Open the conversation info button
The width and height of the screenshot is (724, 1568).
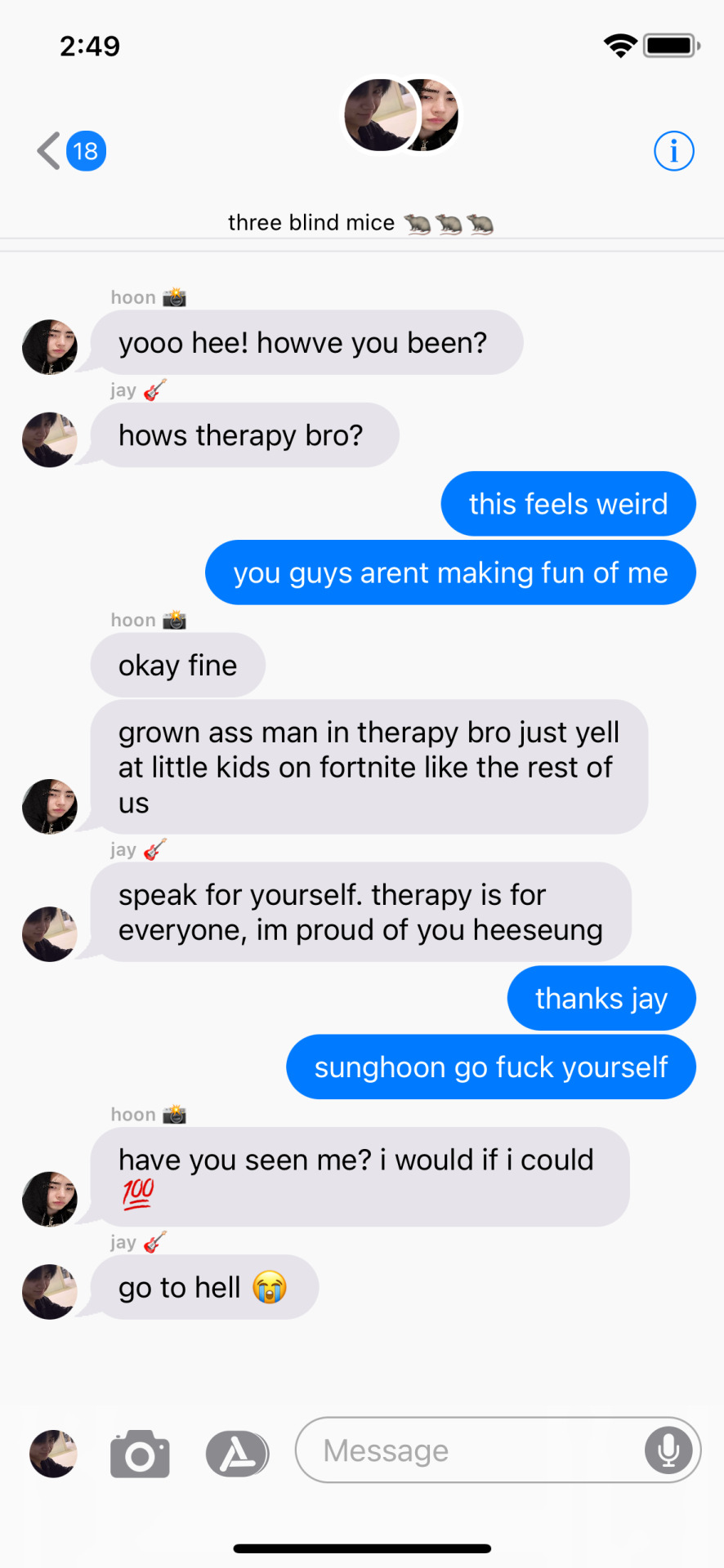point(673,151)
